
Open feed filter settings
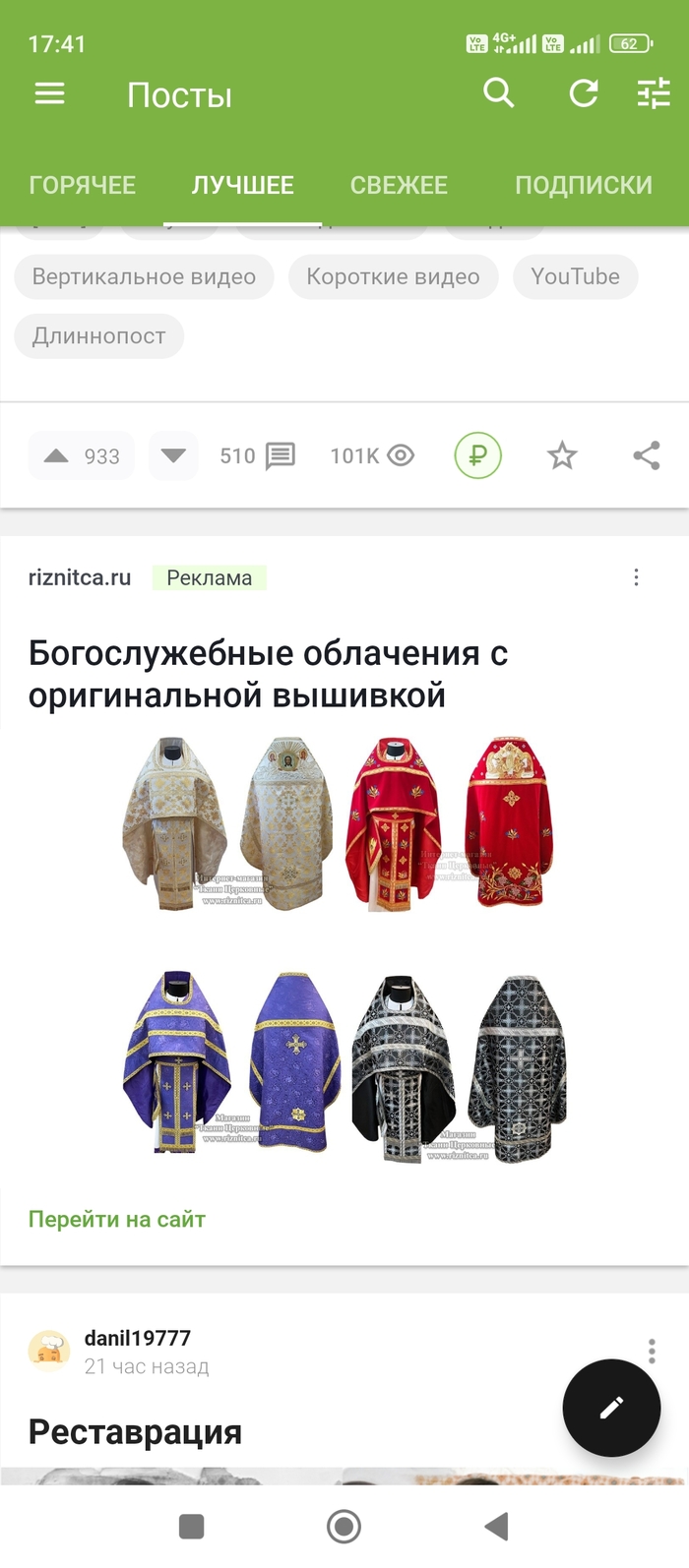click(654, 94)
